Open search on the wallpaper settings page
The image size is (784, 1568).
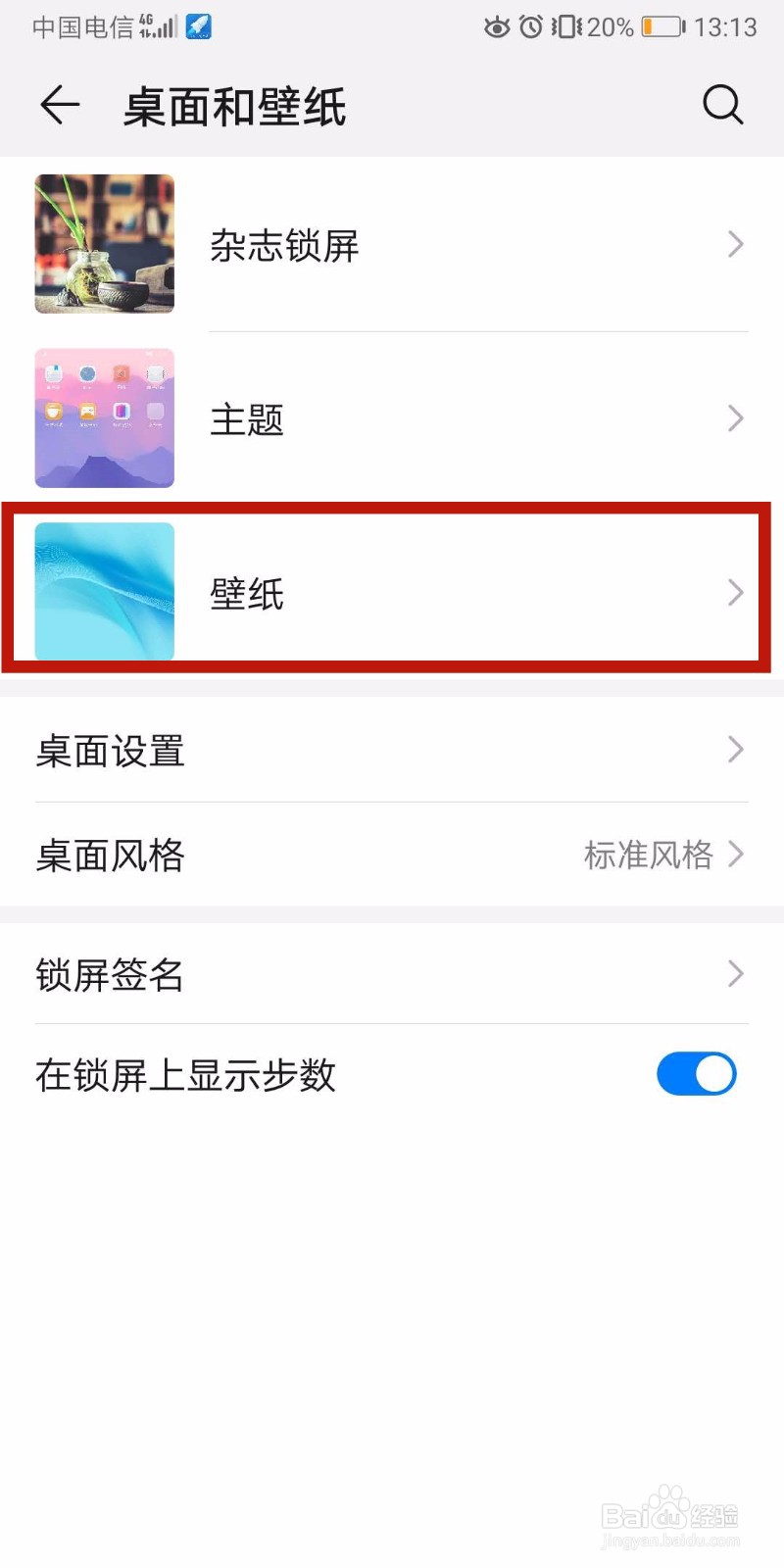pos(723,105)
